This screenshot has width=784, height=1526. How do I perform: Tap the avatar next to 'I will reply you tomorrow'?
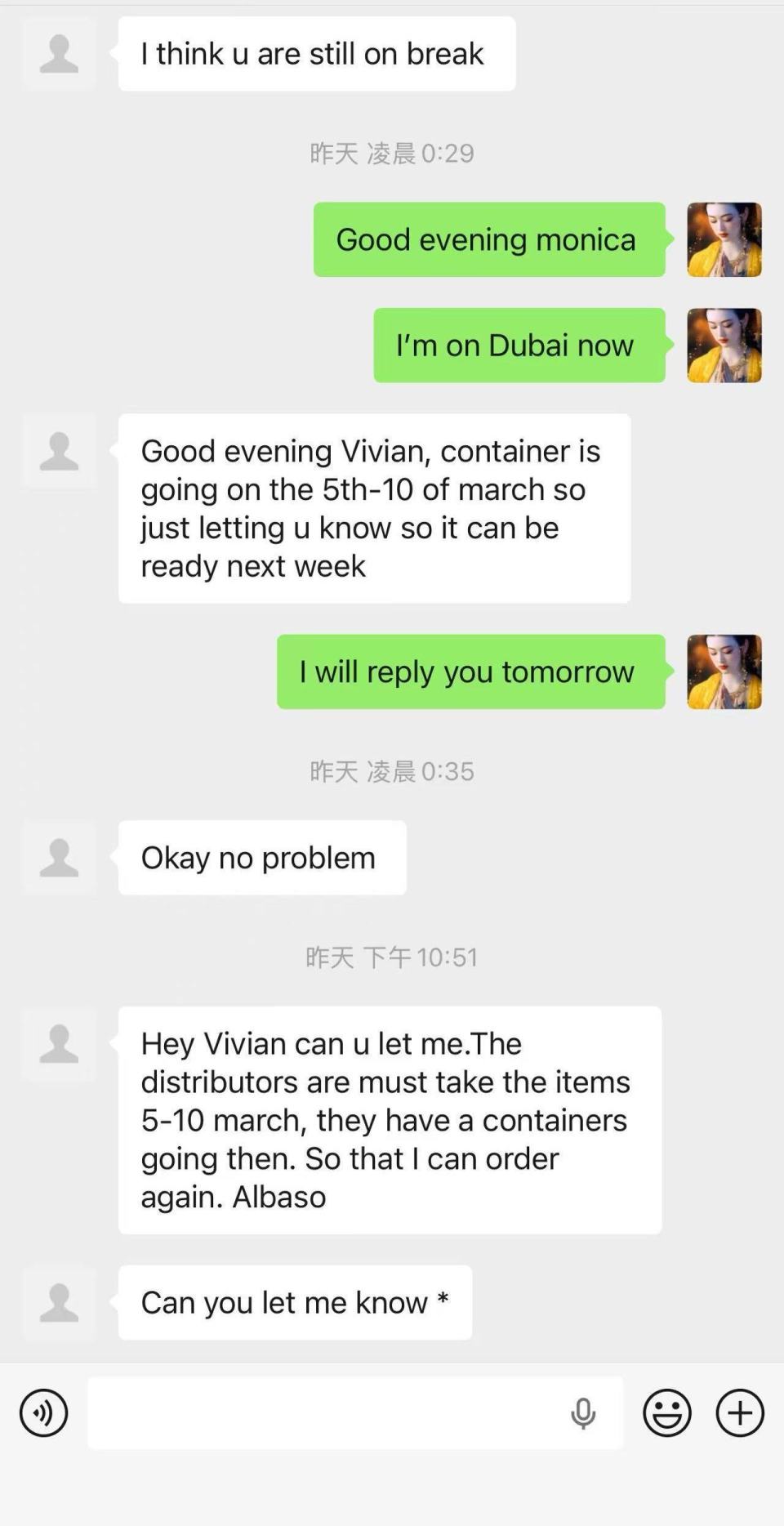724,672
